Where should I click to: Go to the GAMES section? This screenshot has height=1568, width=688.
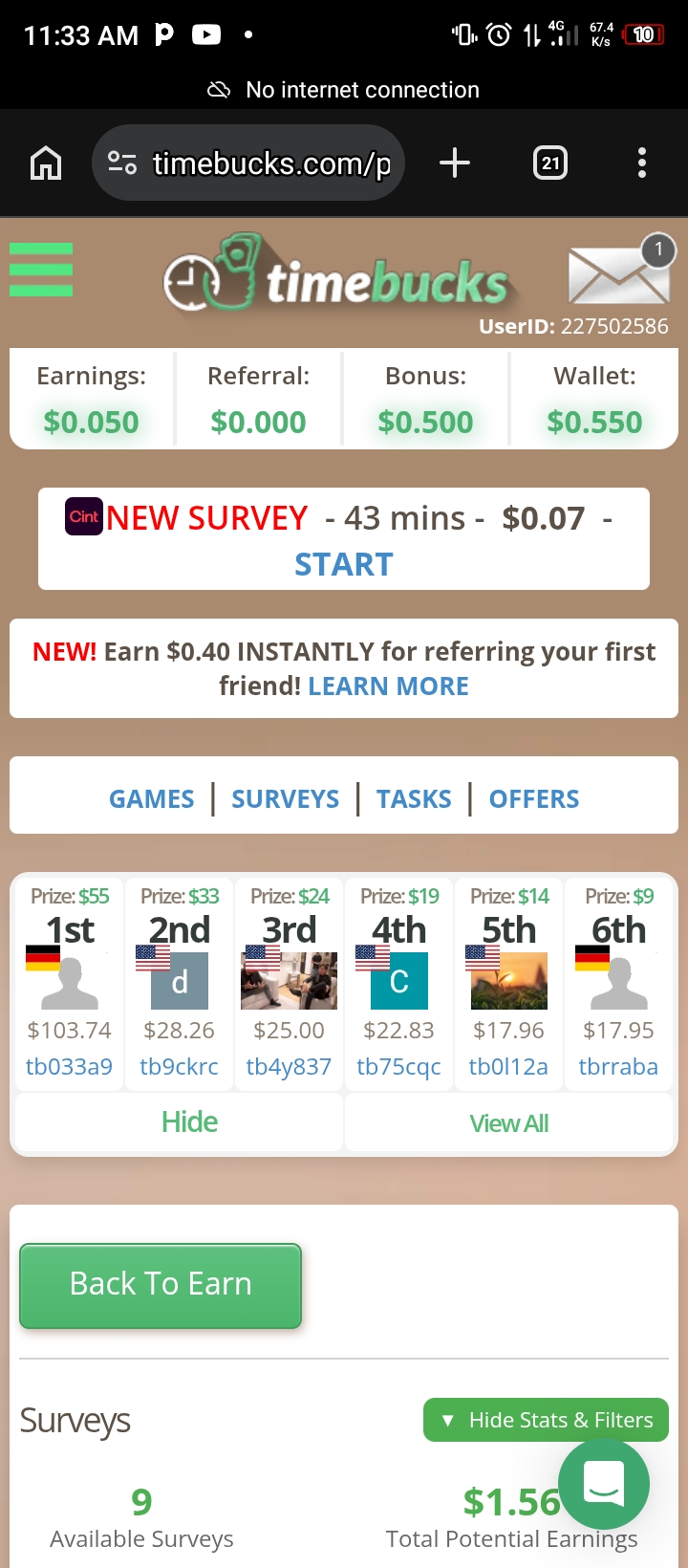tap(151, 798)
